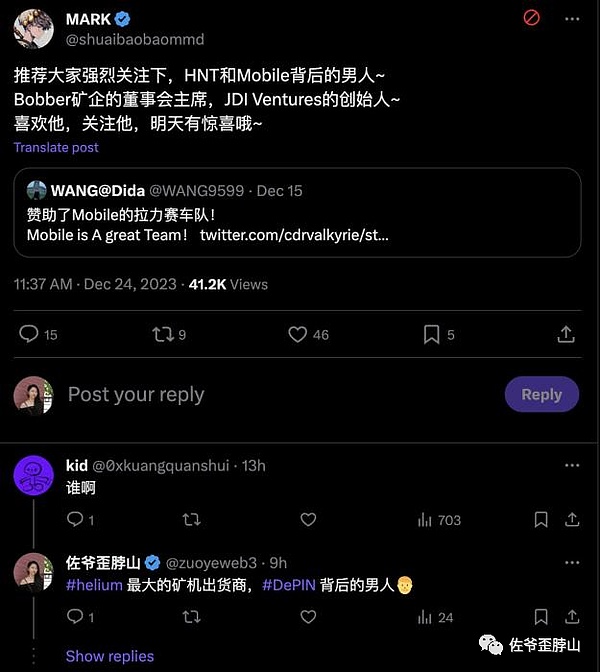Image resolution: width=600 pixels, height=672 pixels.
Task: Share 佐爷歪脖山's reply
Action: pyautogui.click(x=572, y=617)
